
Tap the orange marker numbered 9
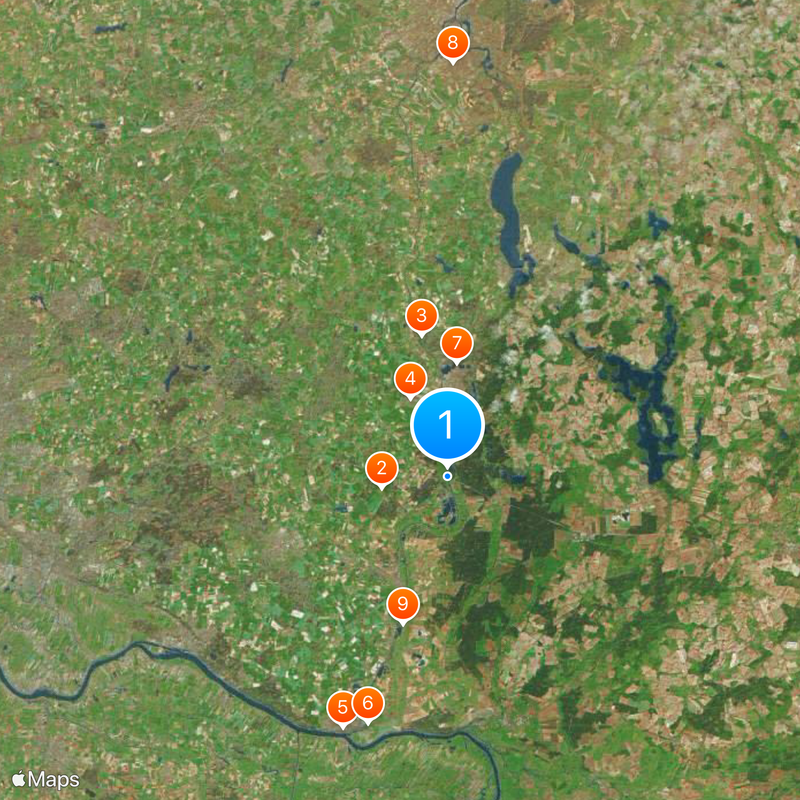coord(403,604)
